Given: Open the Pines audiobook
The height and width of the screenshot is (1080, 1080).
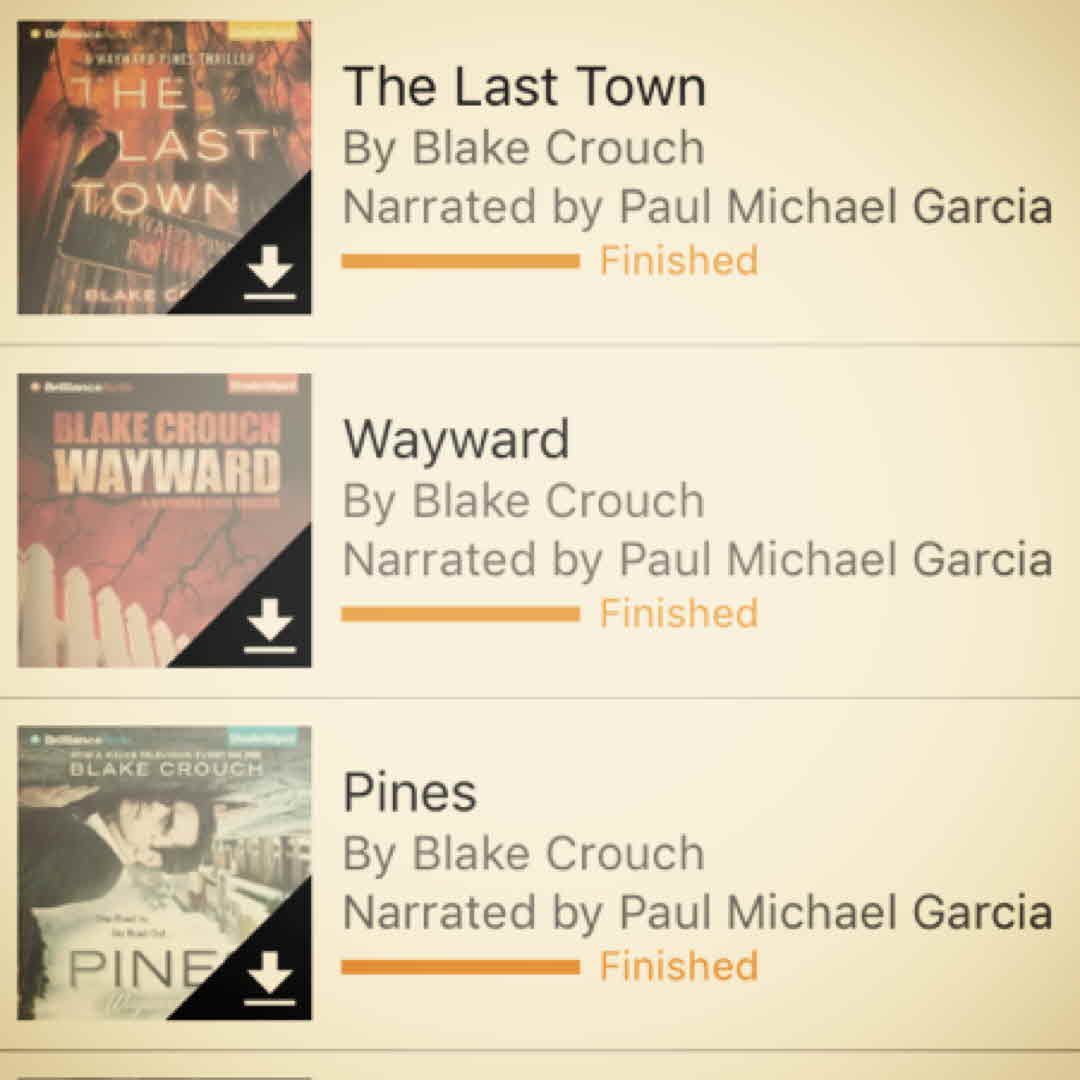Looking at the screenshot, I should 410,793.
